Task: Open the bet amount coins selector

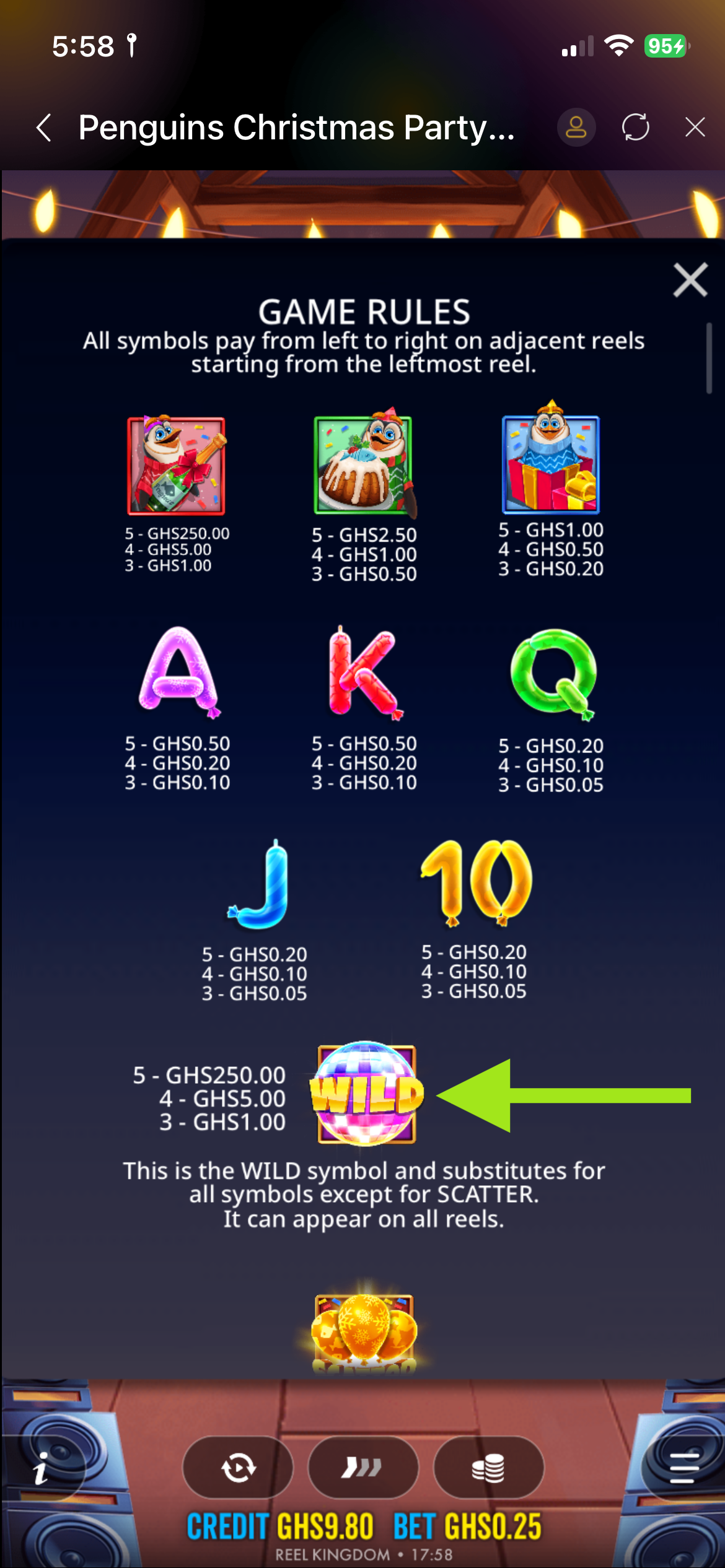Action: click(488, 1468)
